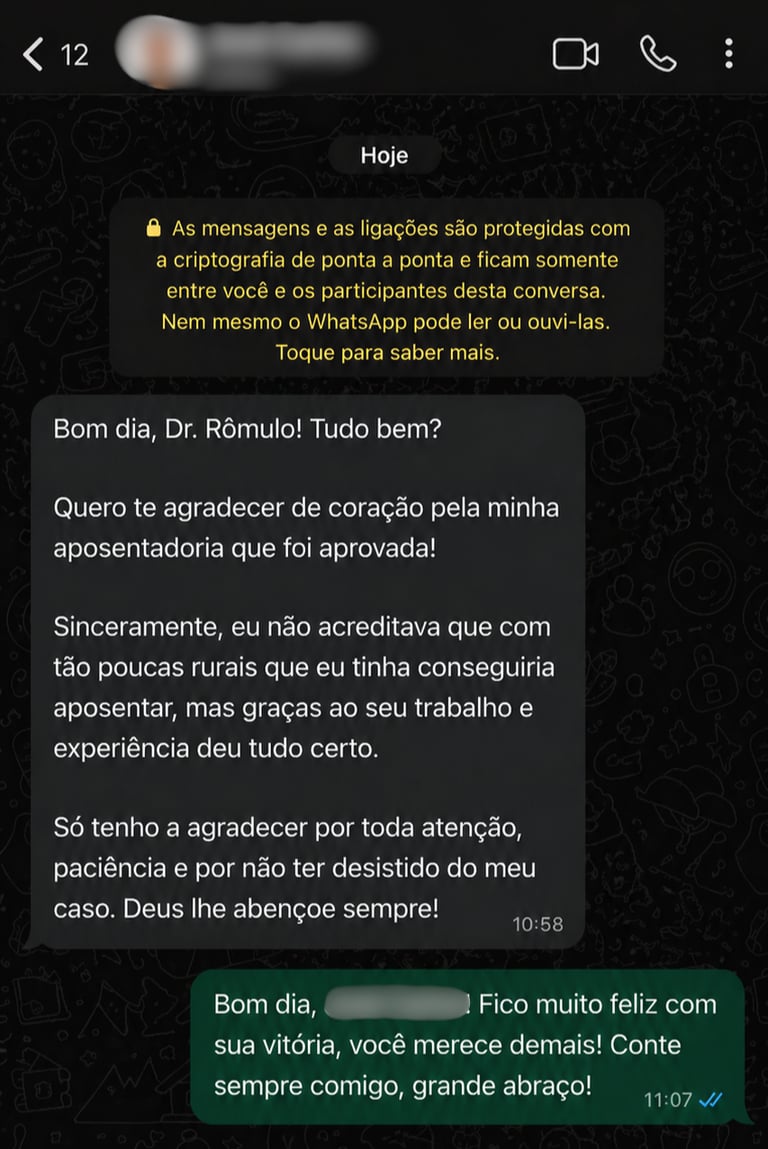Tap the encryption notice to learn more
This screenshot has width=768, height=1149.
pyautogui.click(x=387, y=291)
